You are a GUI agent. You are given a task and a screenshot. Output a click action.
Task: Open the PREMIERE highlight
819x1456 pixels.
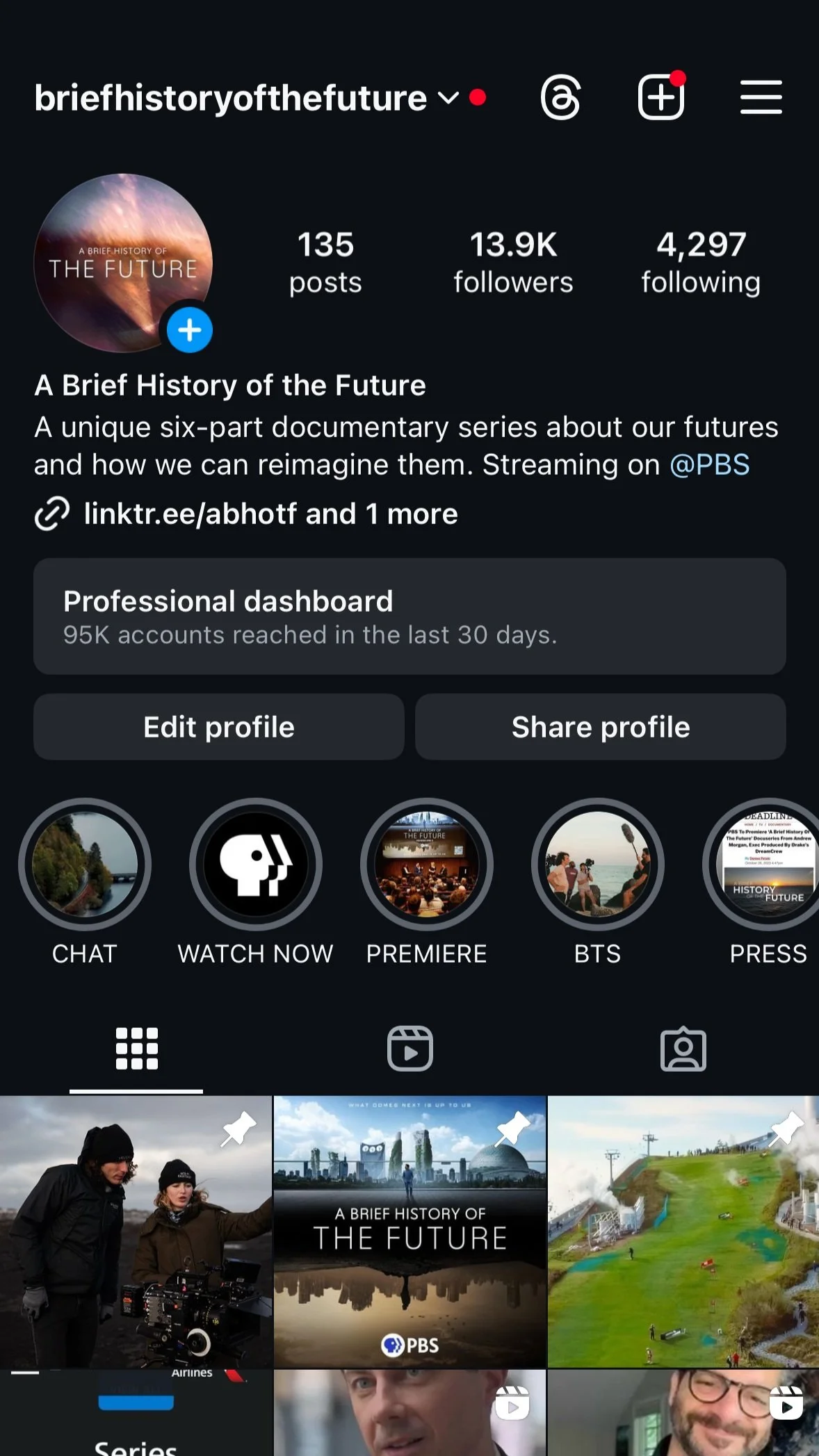click(x=427, y=865)
